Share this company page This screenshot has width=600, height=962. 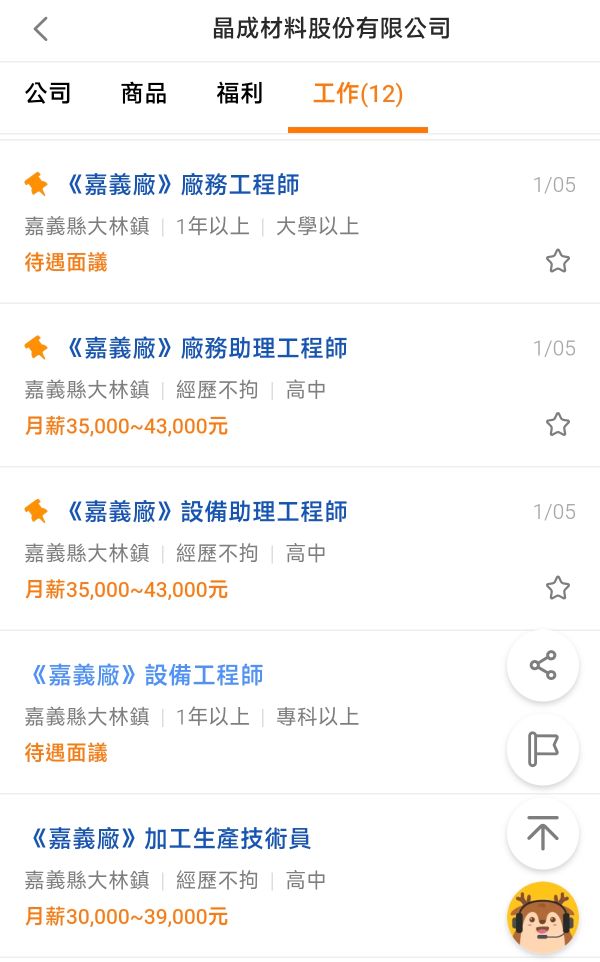click(543, 666)
